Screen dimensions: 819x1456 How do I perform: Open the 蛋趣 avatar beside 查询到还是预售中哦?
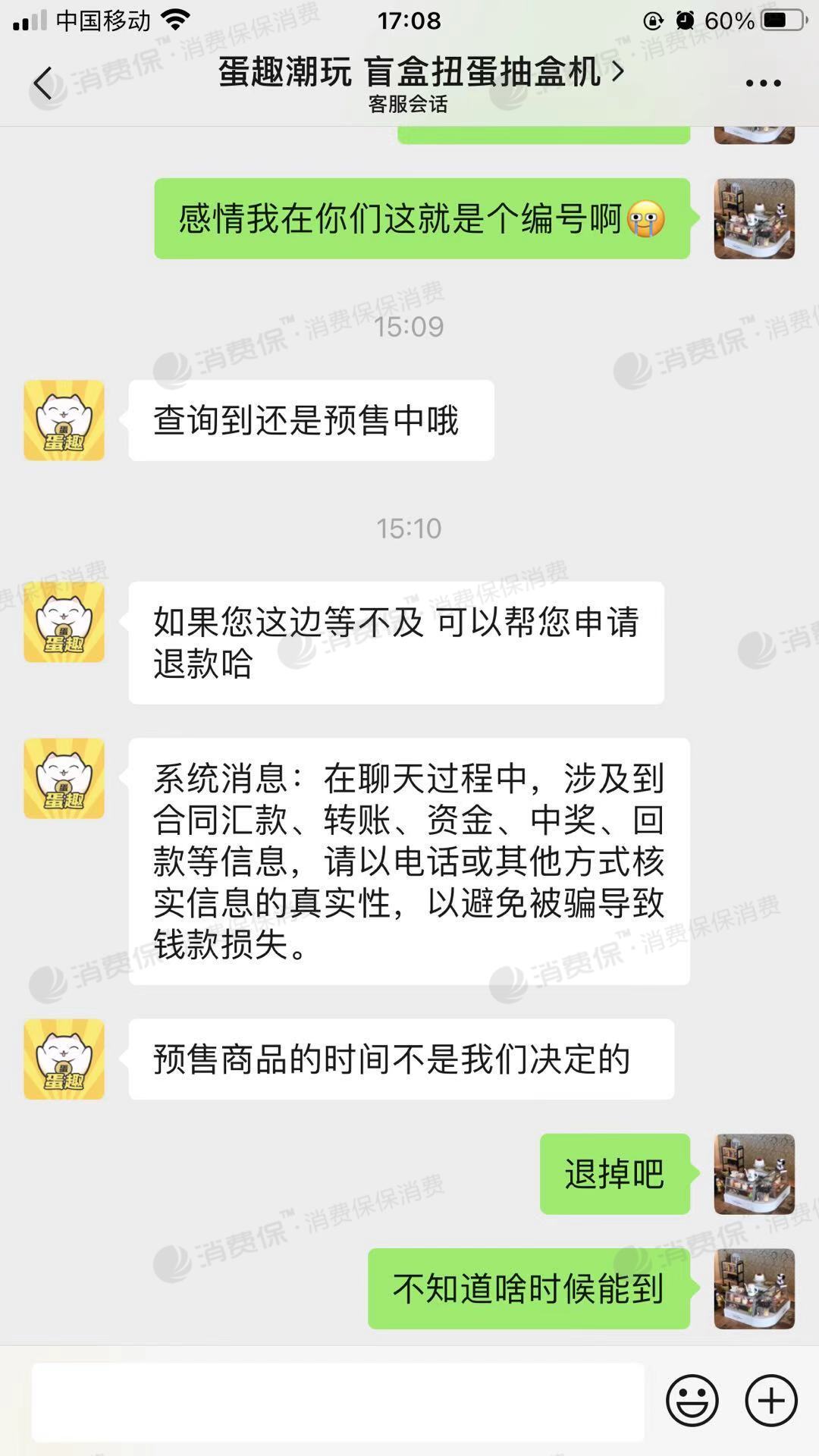coord(64,420)
